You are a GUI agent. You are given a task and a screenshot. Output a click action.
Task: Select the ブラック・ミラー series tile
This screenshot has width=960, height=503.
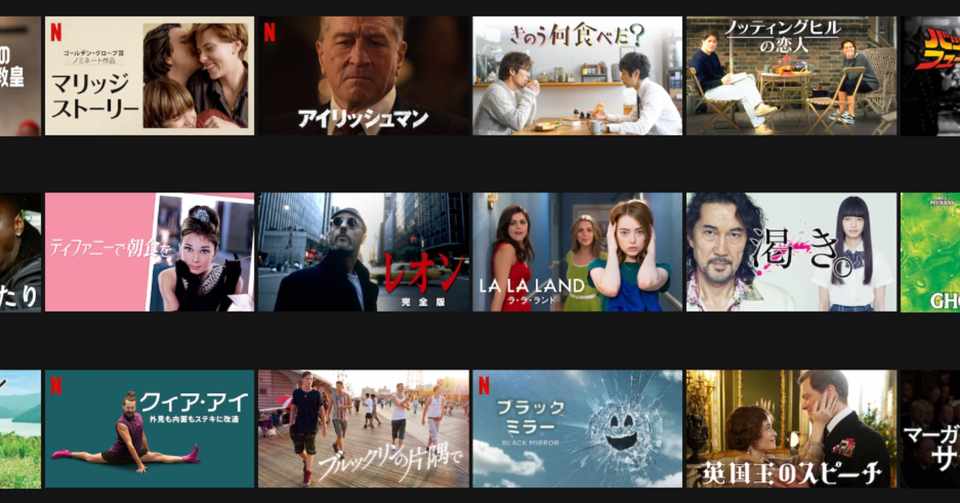pos(577,428)
